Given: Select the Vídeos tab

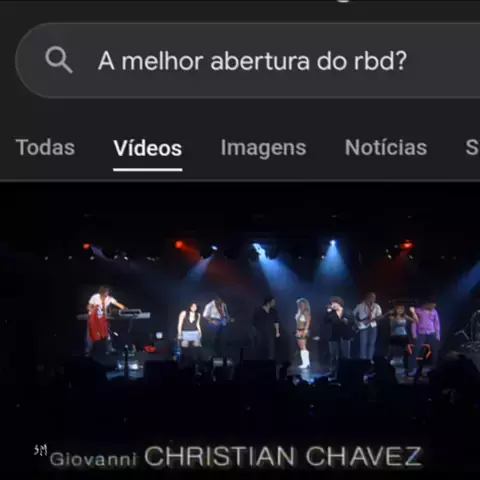Looking at the screenshot, I should click(148, 148).
